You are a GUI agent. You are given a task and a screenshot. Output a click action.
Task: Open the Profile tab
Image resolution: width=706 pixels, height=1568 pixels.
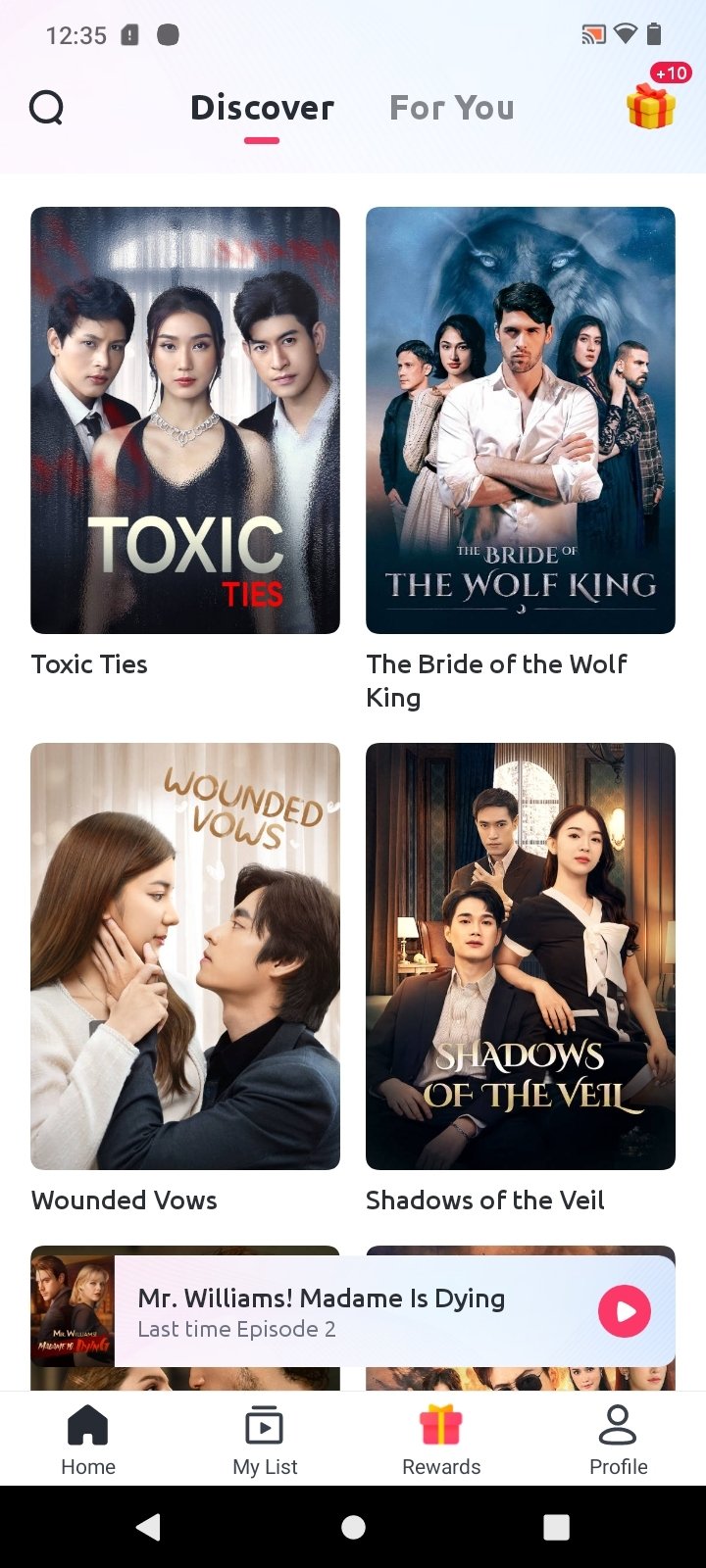click(x=618, y=1439)
